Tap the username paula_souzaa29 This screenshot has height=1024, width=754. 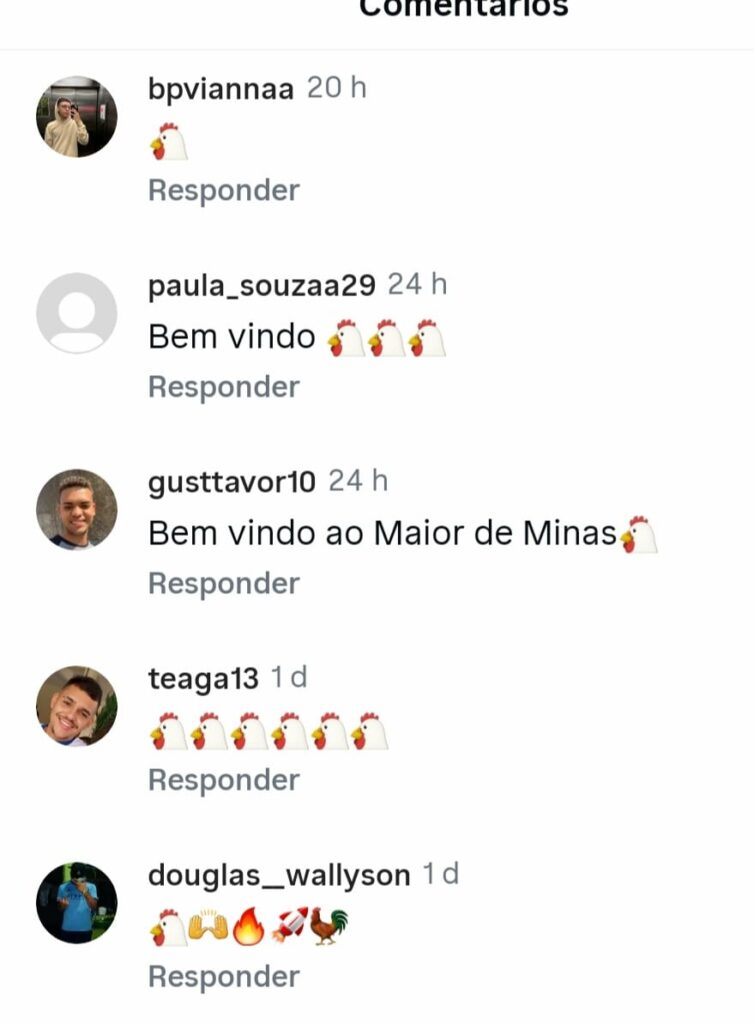coord(261,286)
